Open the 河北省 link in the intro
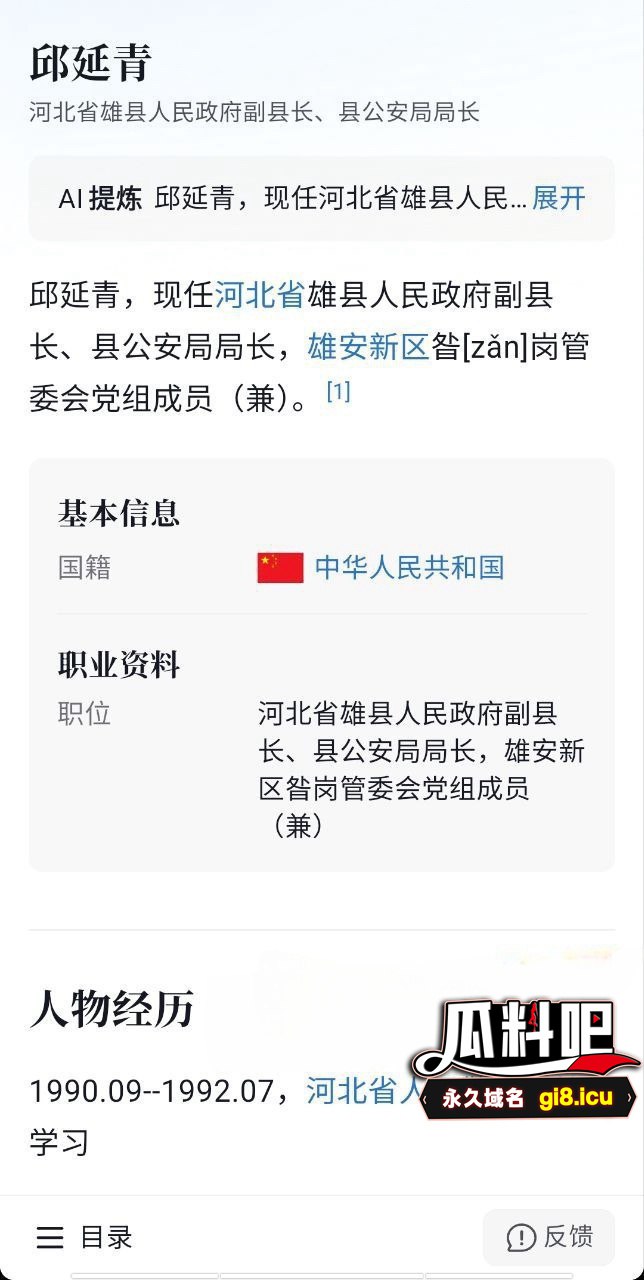Image resolution: width=644 pixels, height=1280 pixels. (259, 295)
